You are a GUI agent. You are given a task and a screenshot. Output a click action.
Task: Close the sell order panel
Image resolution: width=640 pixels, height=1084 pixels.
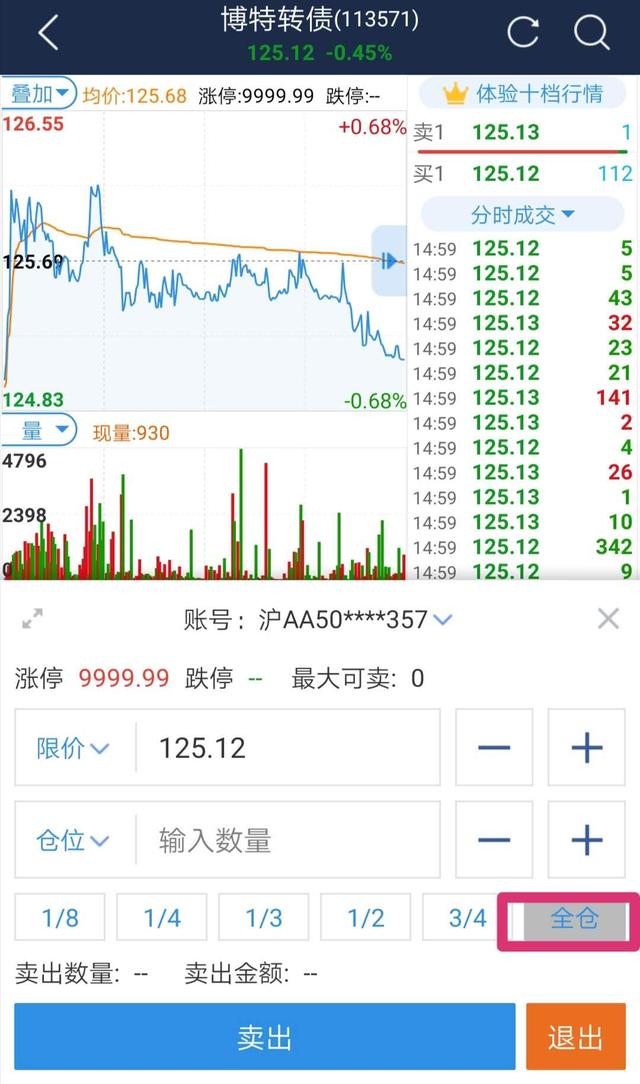pos(608,619)
